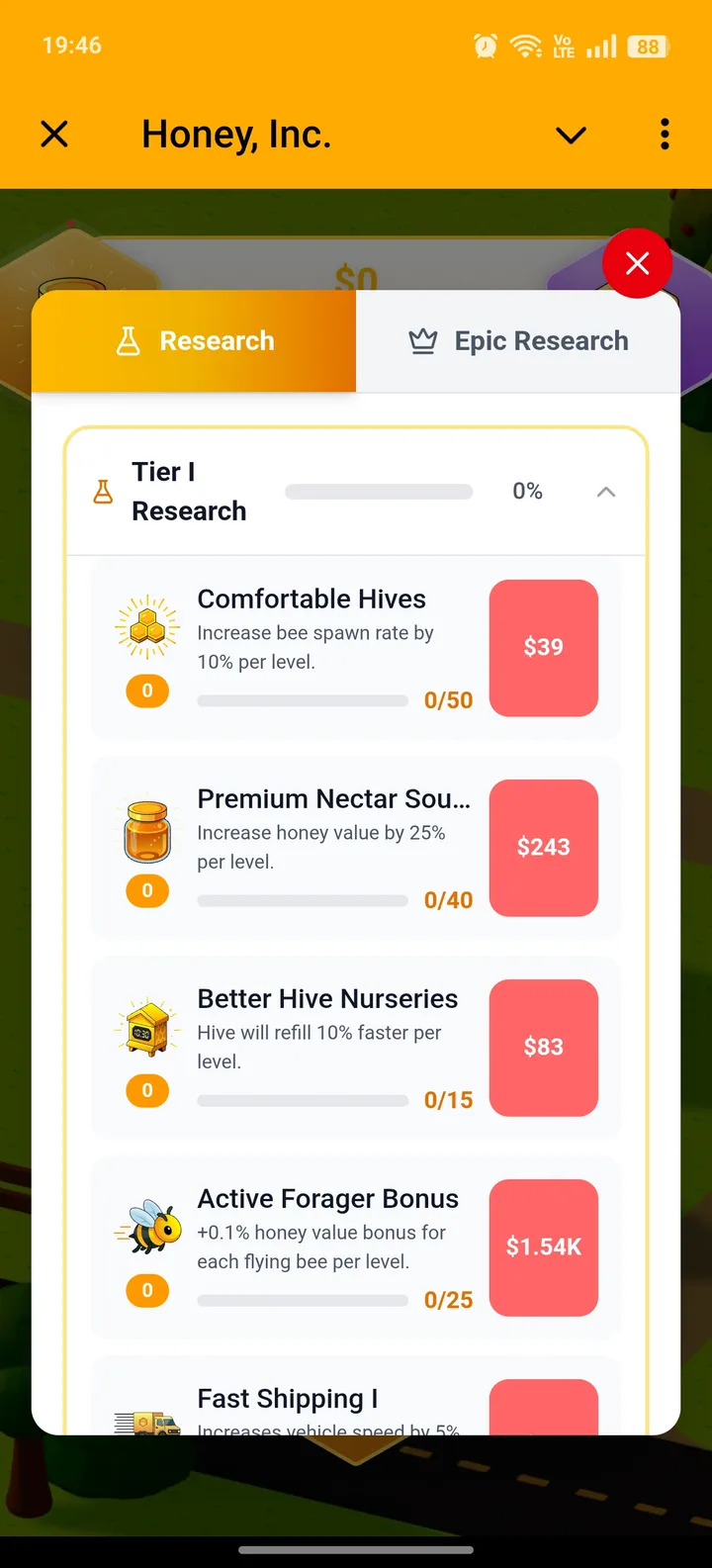Click the flying bee icon for Active Forager Bonus
The height and width of the screenshot is (1568, 712).
[x=146, y=1232]
